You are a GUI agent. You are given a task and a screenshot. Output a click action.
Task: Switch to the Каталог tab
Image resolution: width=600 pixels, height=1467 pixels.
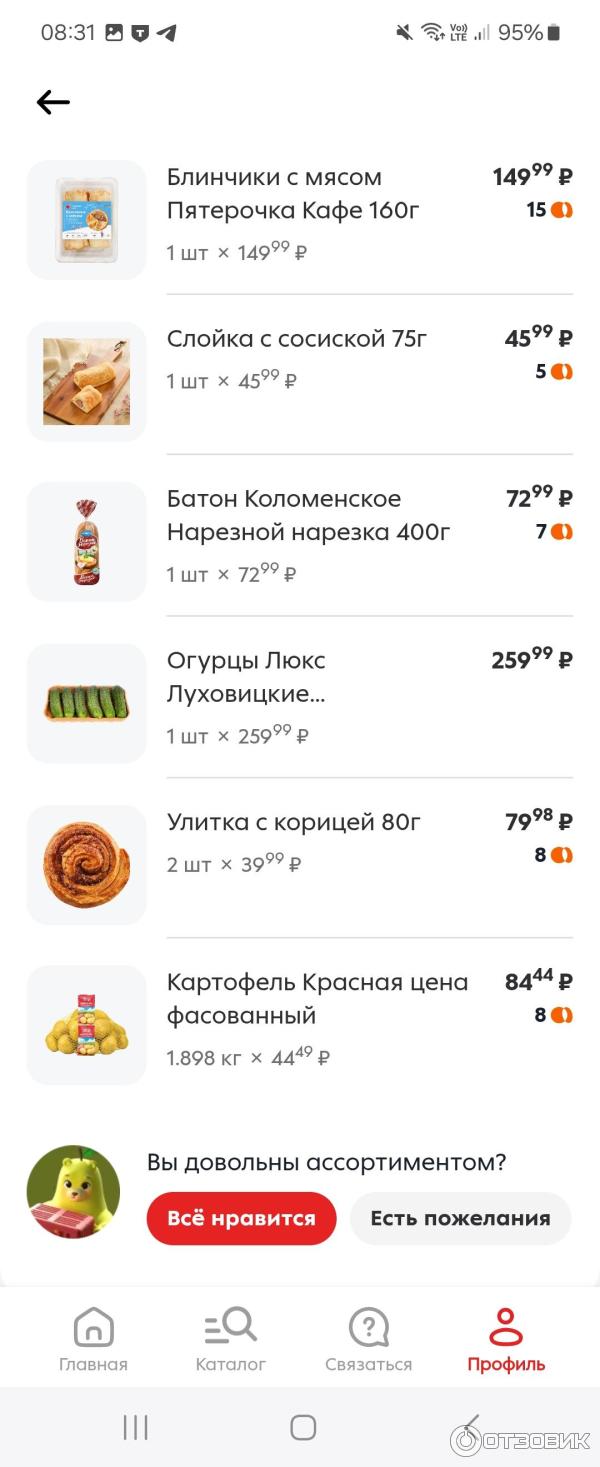tap(231, 1340)
